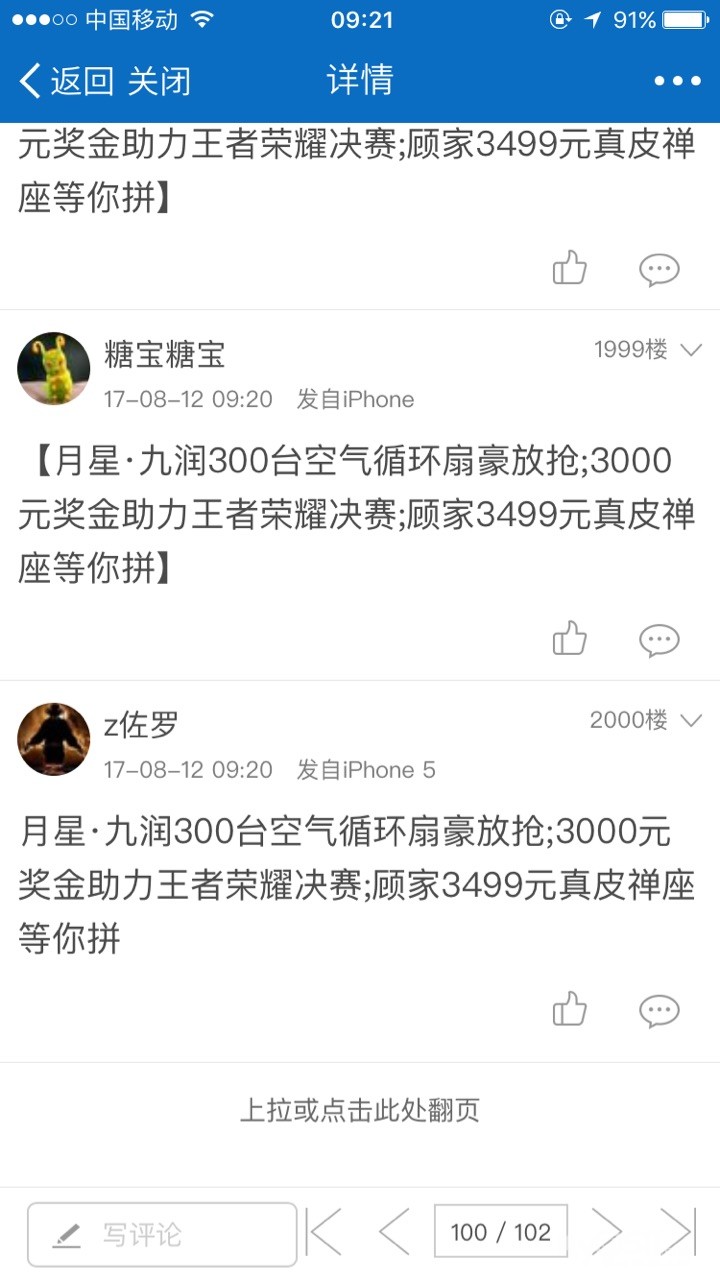Open z佐罗's profile avatar

54,739
